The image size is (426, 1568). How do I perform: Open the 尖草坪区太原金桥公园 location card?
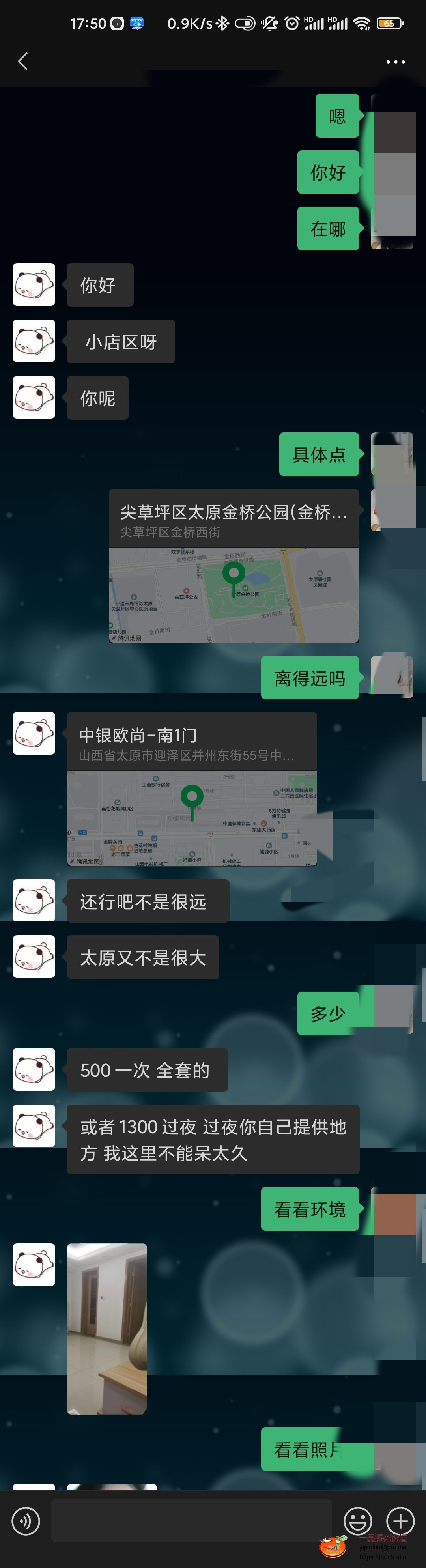tap(234, 566)
